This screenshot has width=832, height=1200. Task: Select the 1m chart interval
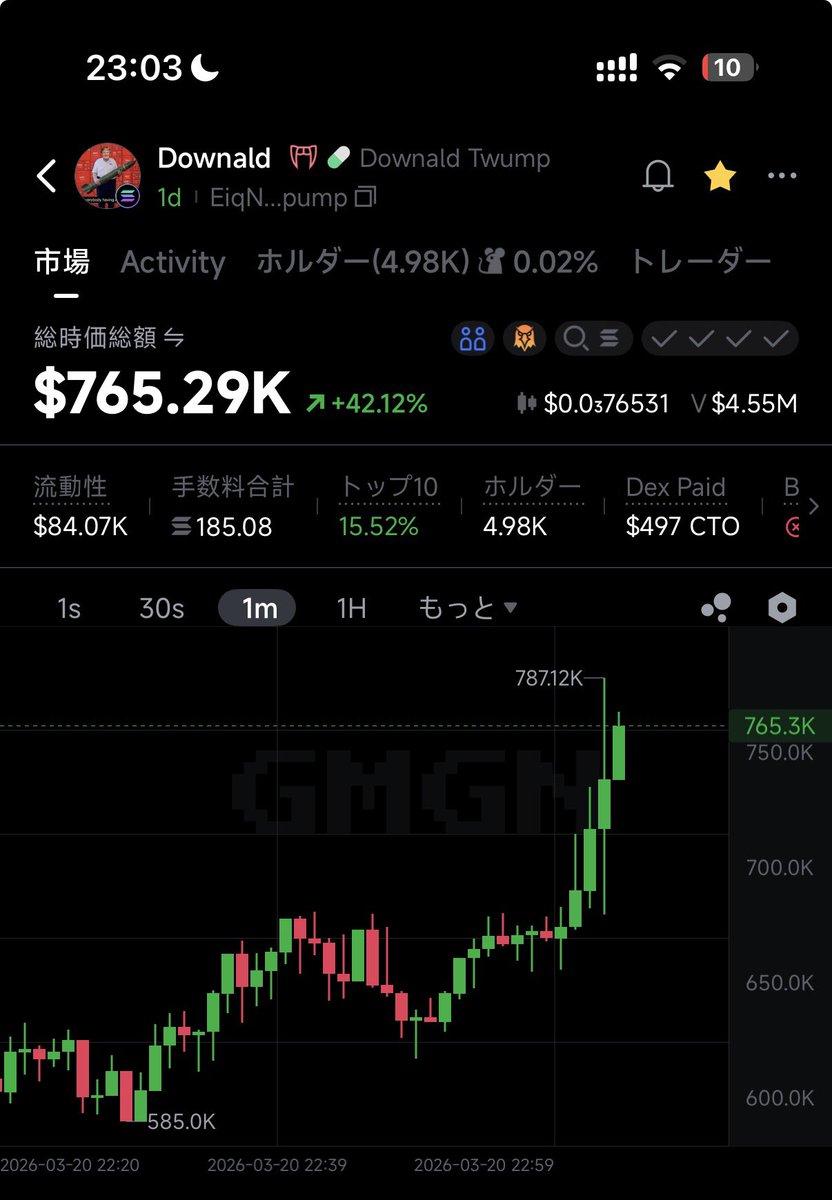[257, 608]
